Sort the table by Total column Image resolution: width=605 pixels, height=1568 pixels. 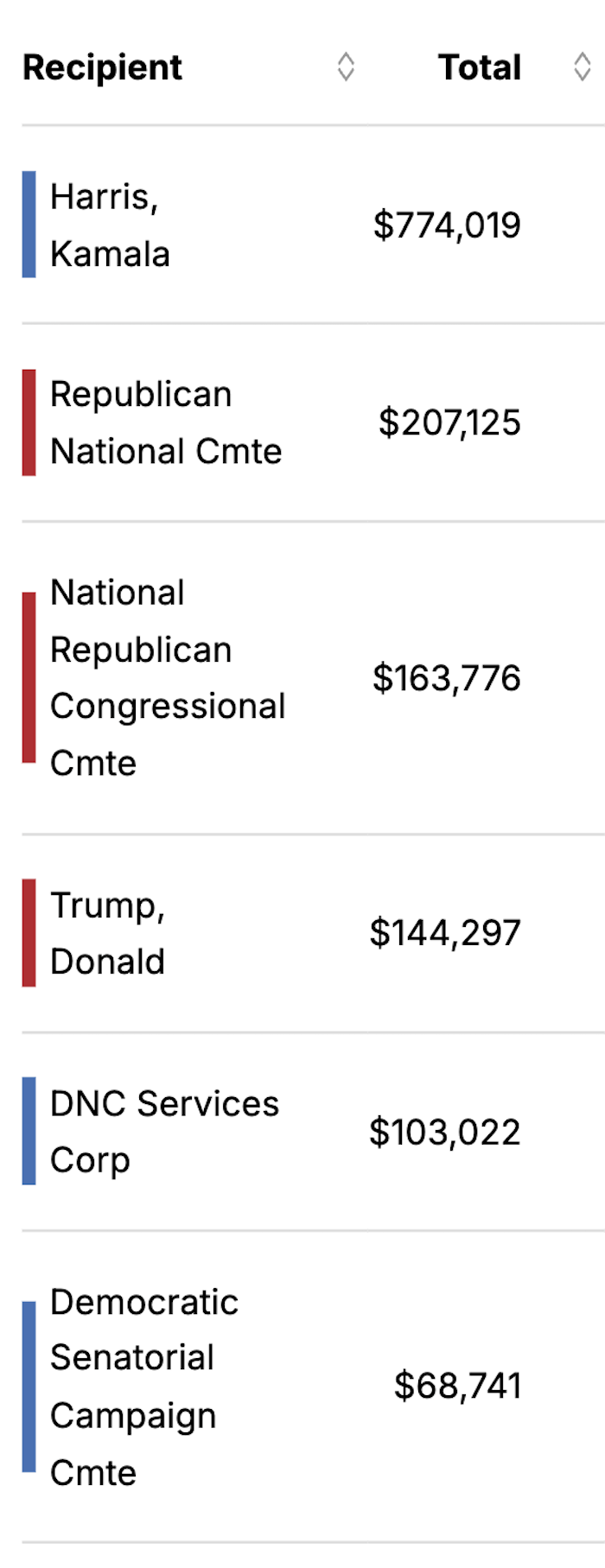pyautogui.click(x=582, y=67)
